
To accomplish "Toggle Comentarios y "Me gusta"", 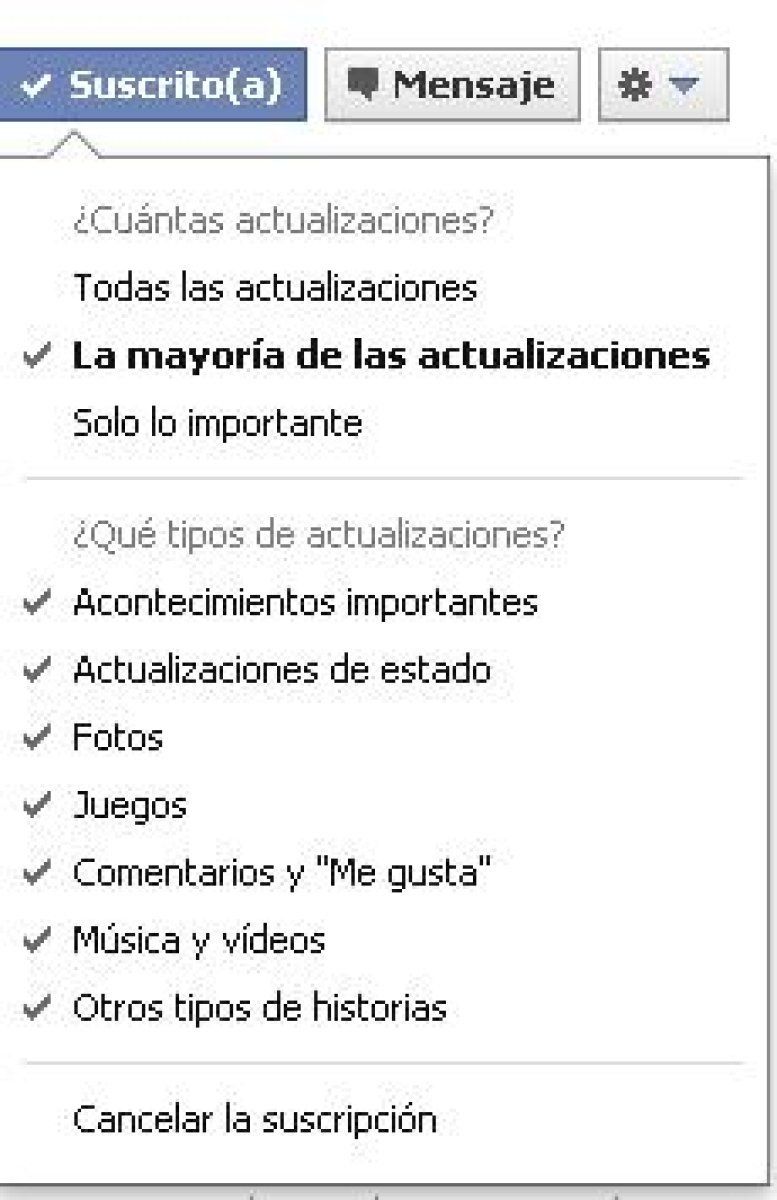I will [281, 873].
